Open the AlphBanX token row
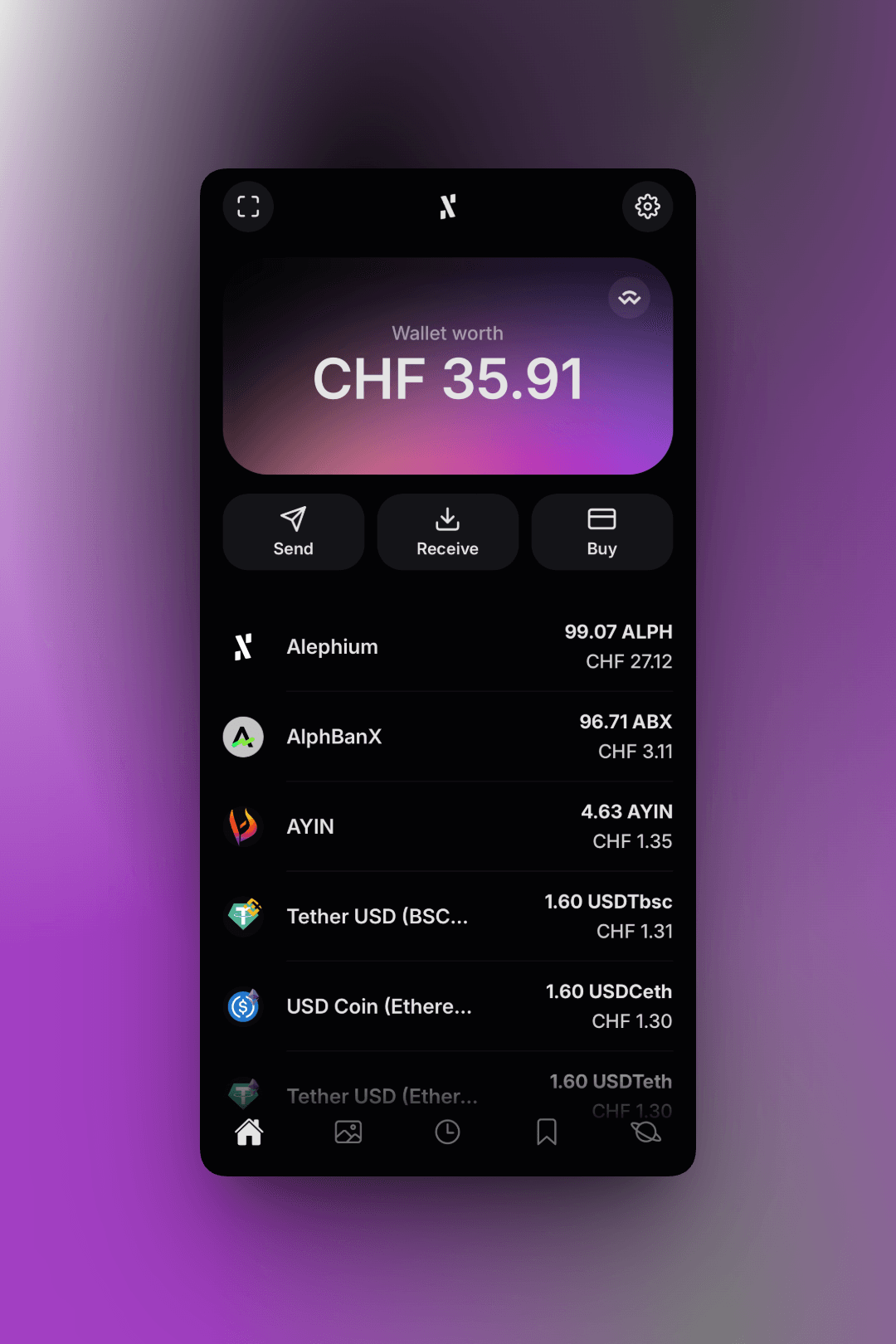The width and height of the screenshot is (896, 1344). pyautogui.click(x=448, y=737)
